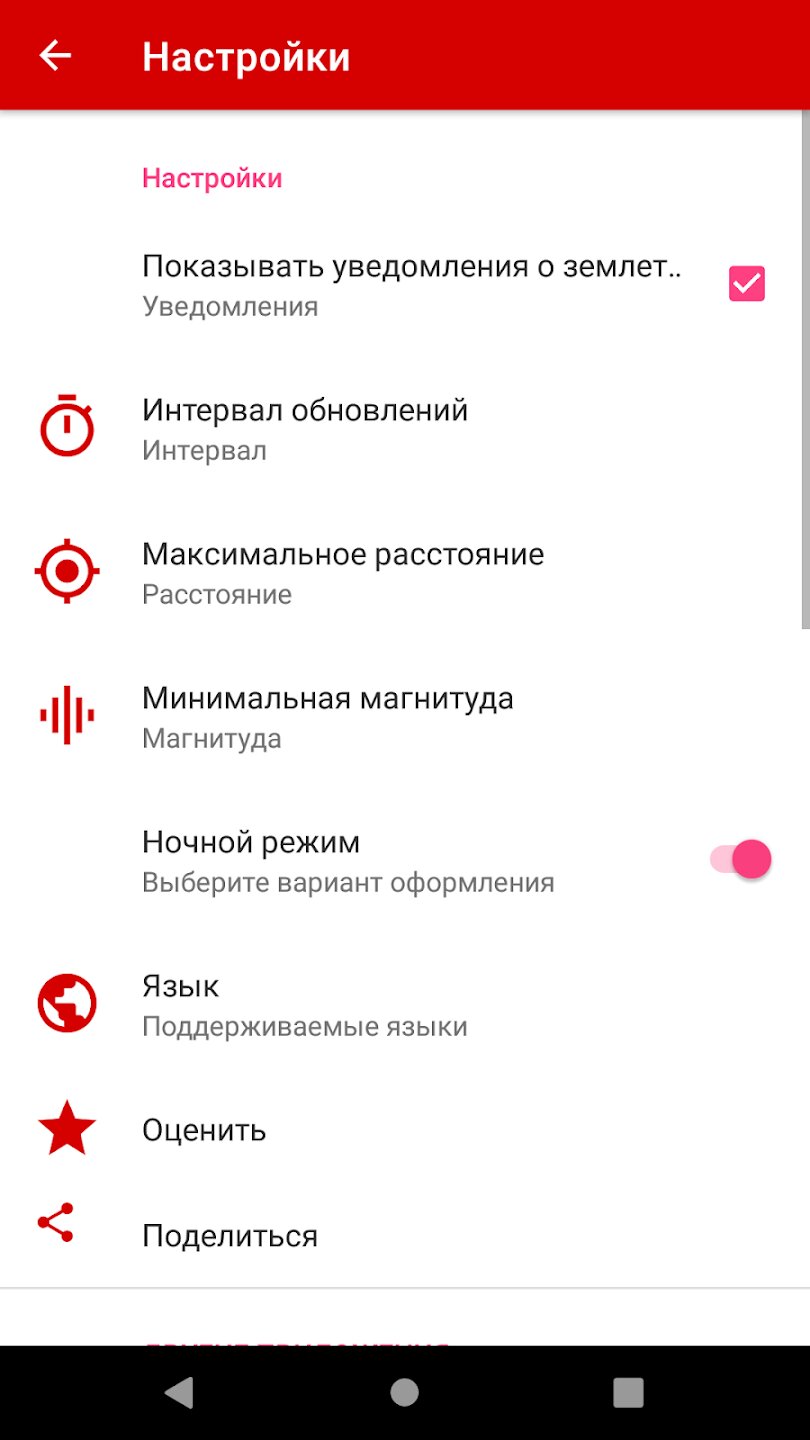
Task: Uncheck the earthquake notifications checkbox
Action: 746,284
